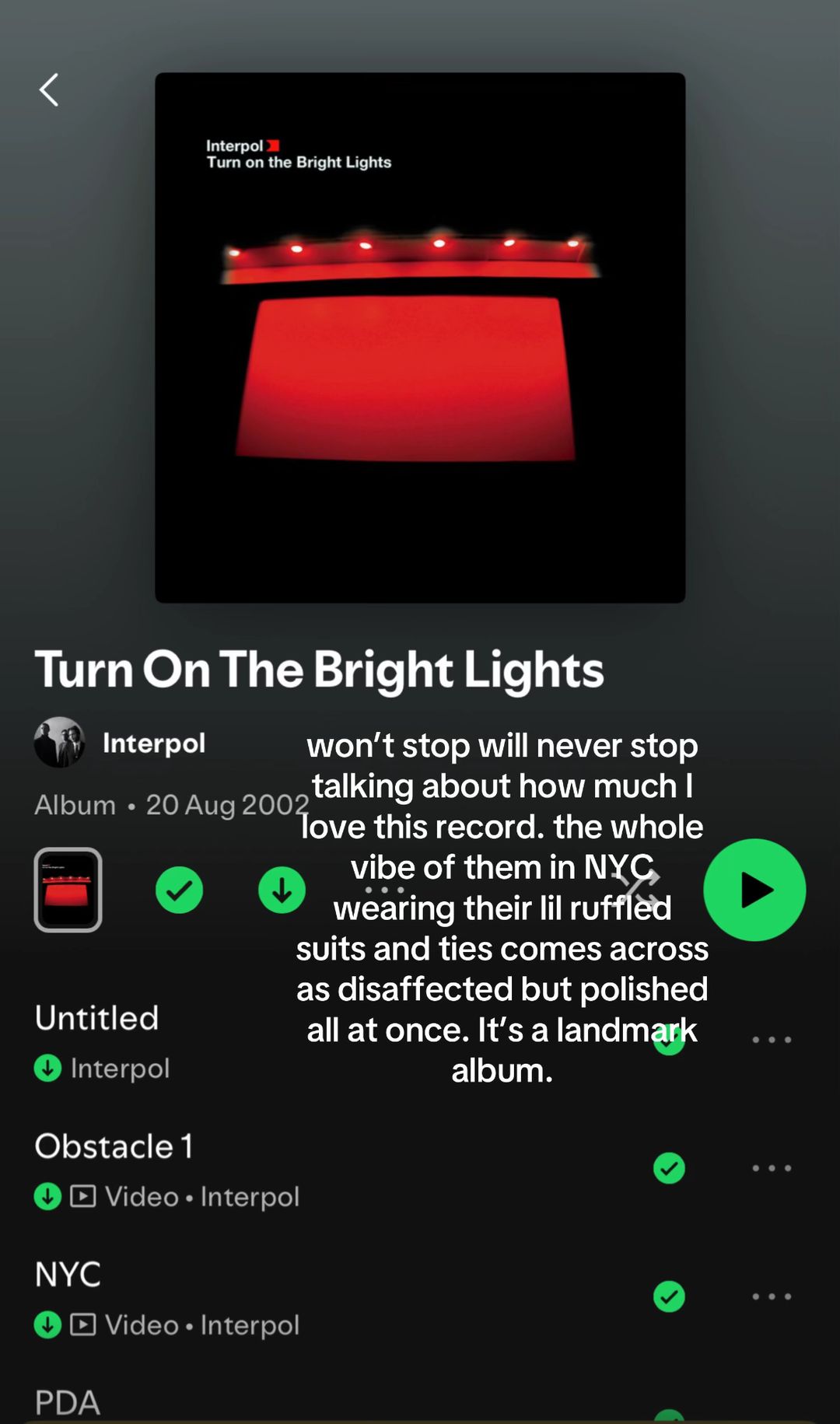The width and height of the screenshot is (840, 1424).
Task: Open more options for NYC
Action: pyautogui.click(x=772, y=1296)
